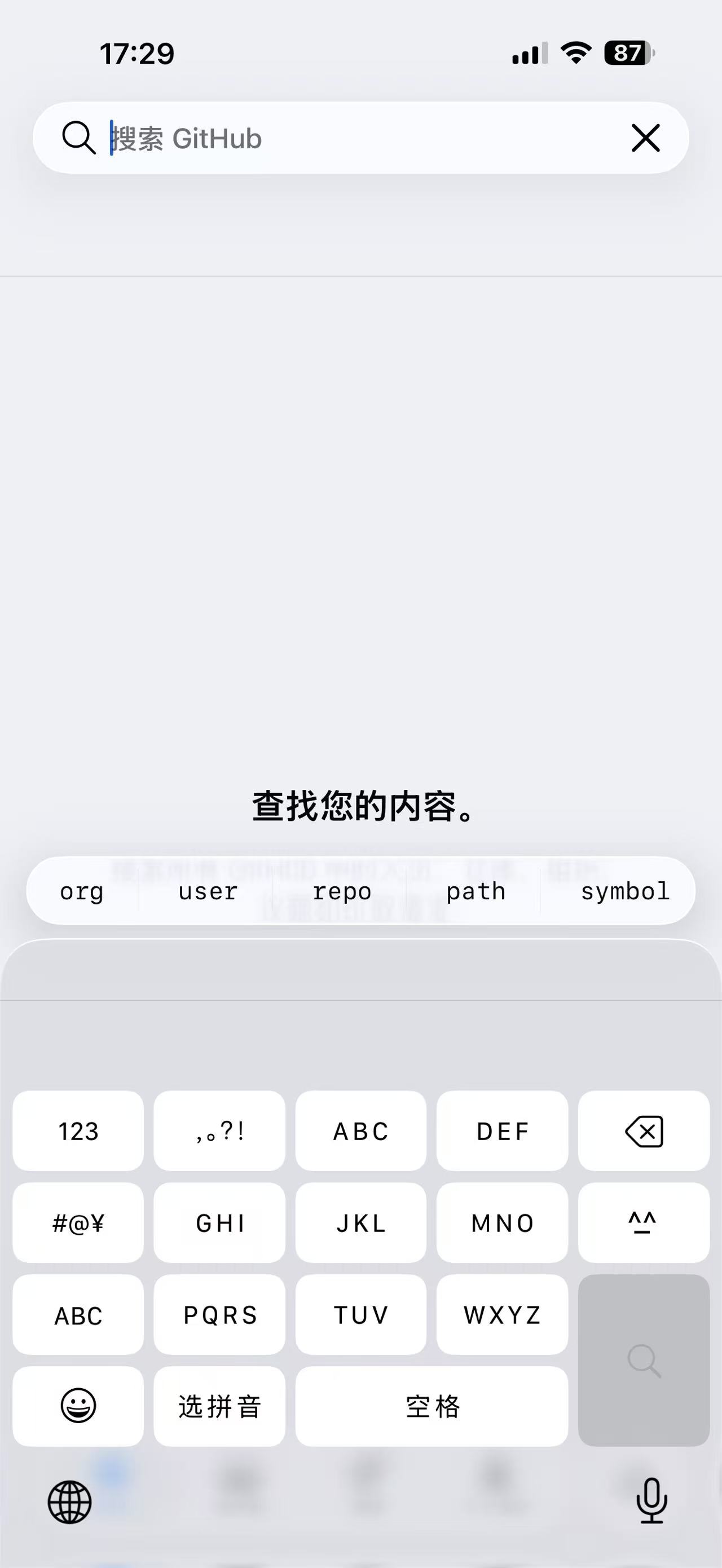Insert the org search qualifier
722x1568 pixels.
pos(82,891)
